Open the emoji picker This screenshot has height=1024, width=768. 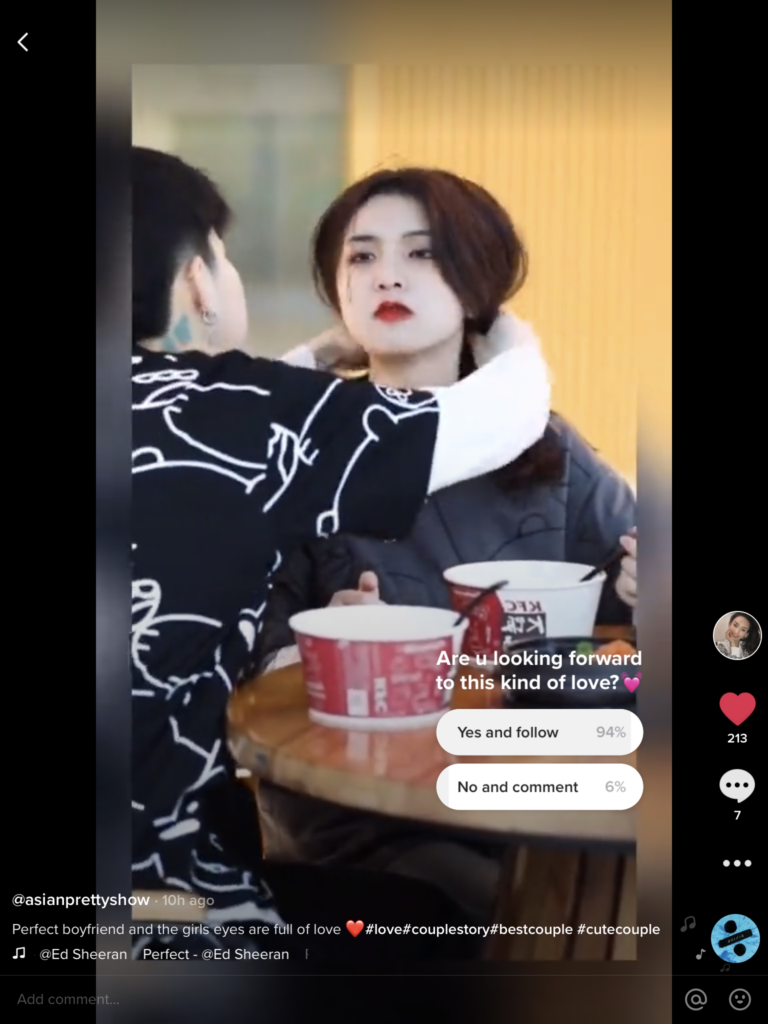click(x=740, y=999)
